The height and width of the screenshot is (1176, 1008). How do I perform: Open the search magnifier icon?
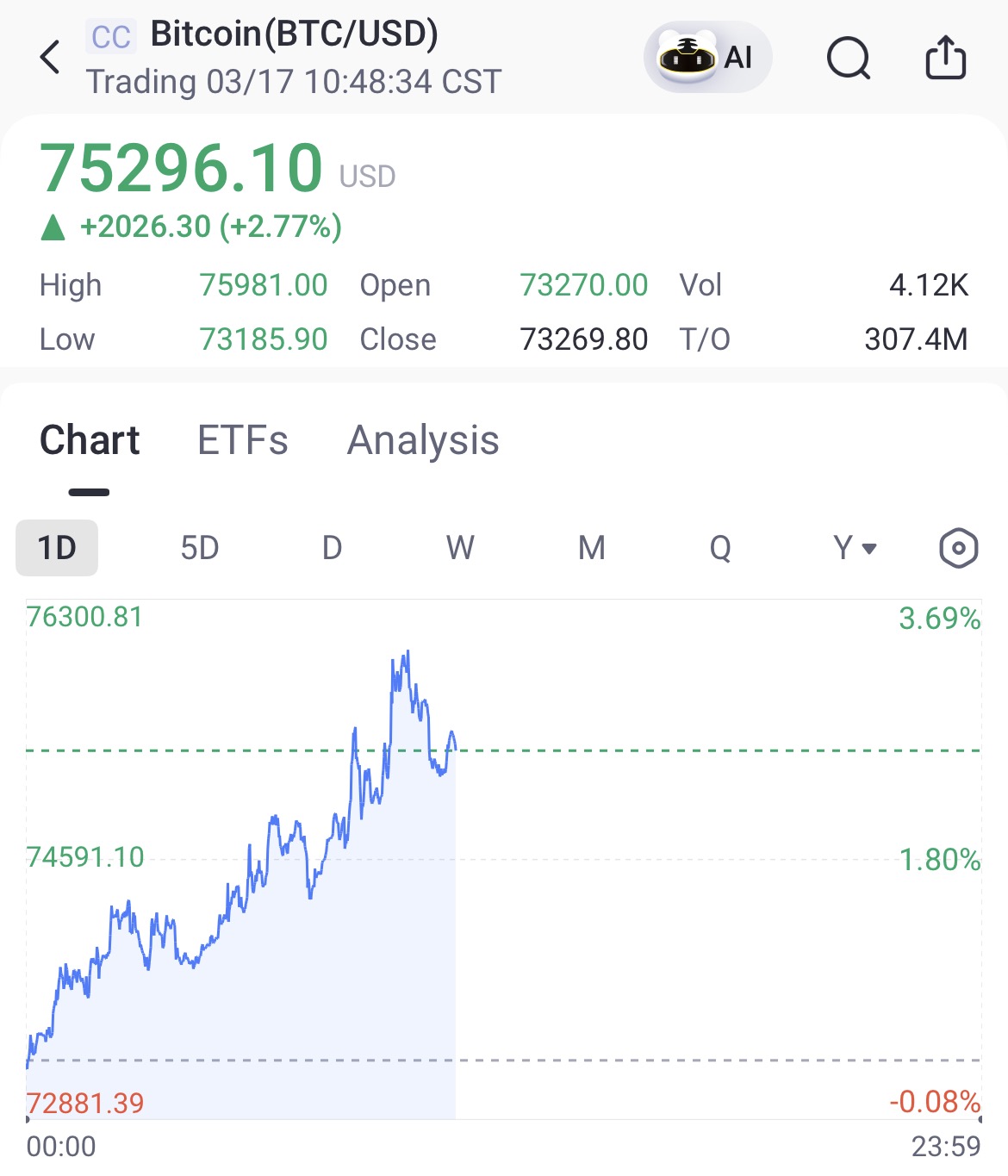tap(849, 59)
